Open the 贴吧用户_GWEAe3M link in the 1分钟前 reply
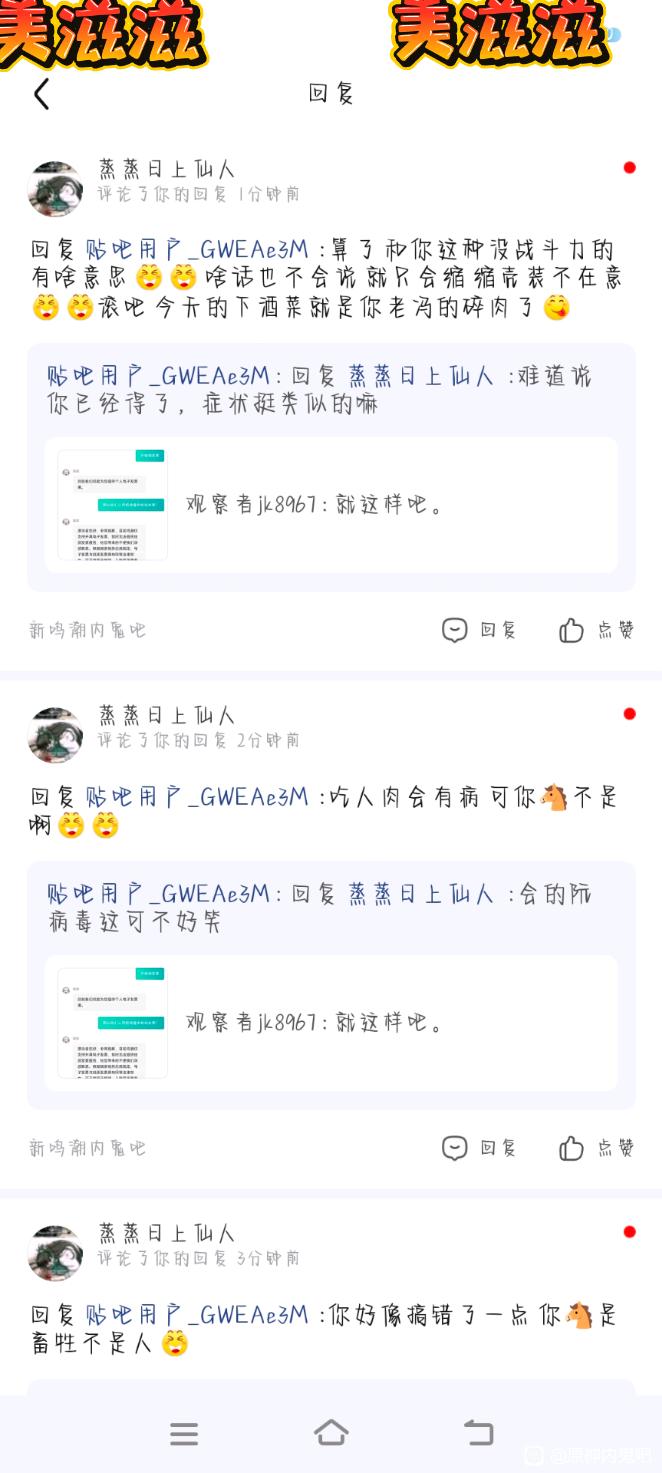 coord(197,249)
